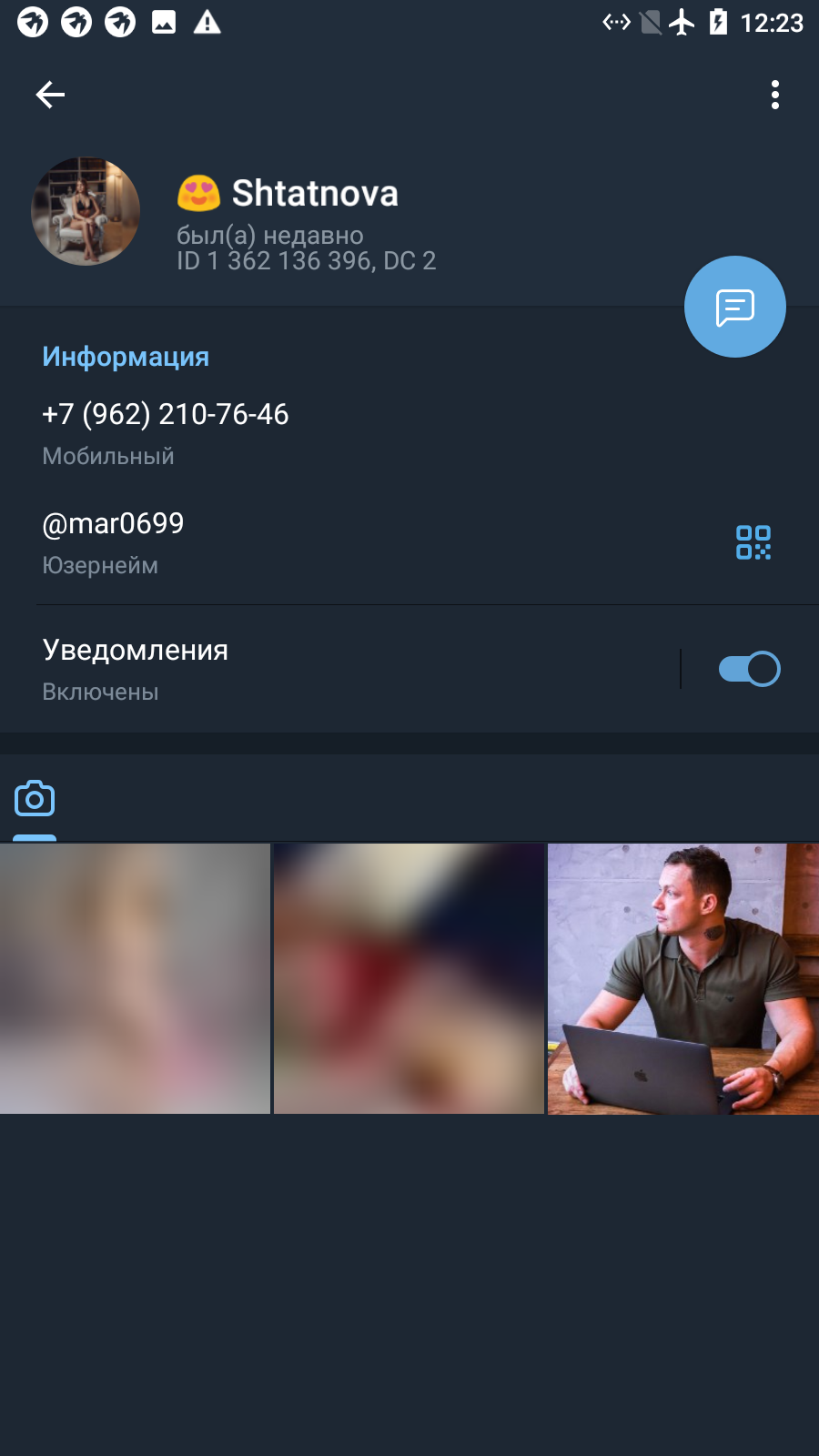Open the three-dot overflow menu
This screenshot has width=819, height=1456.
pos(775,95)
